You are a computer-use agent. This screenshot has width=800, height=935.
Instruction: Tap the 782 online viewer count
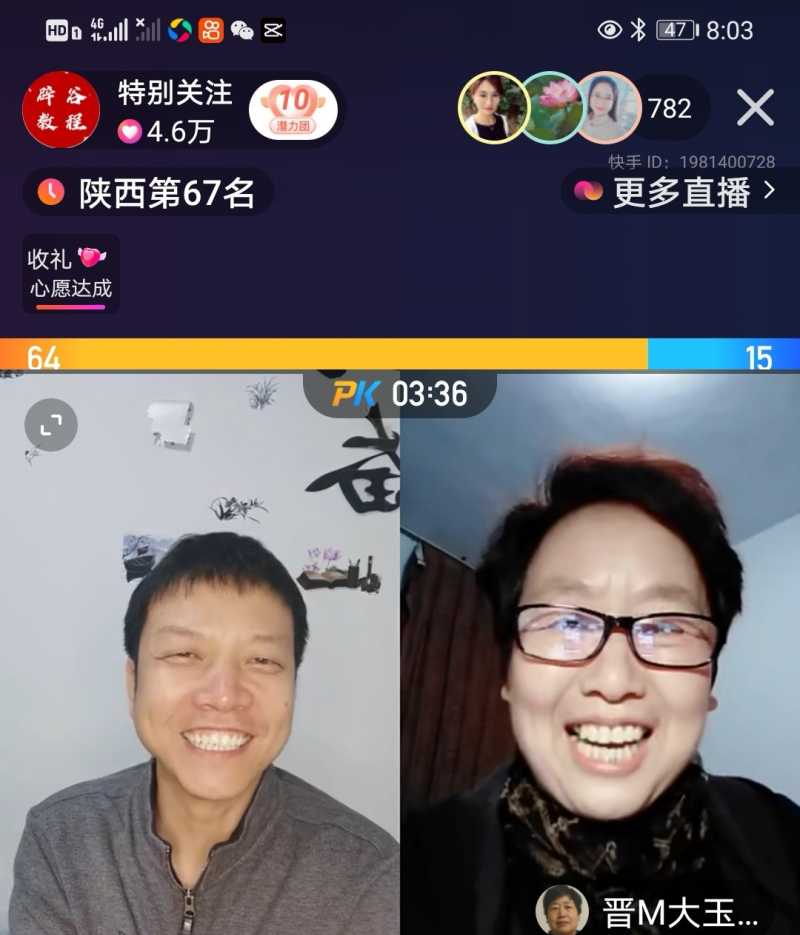click(672, 109)
